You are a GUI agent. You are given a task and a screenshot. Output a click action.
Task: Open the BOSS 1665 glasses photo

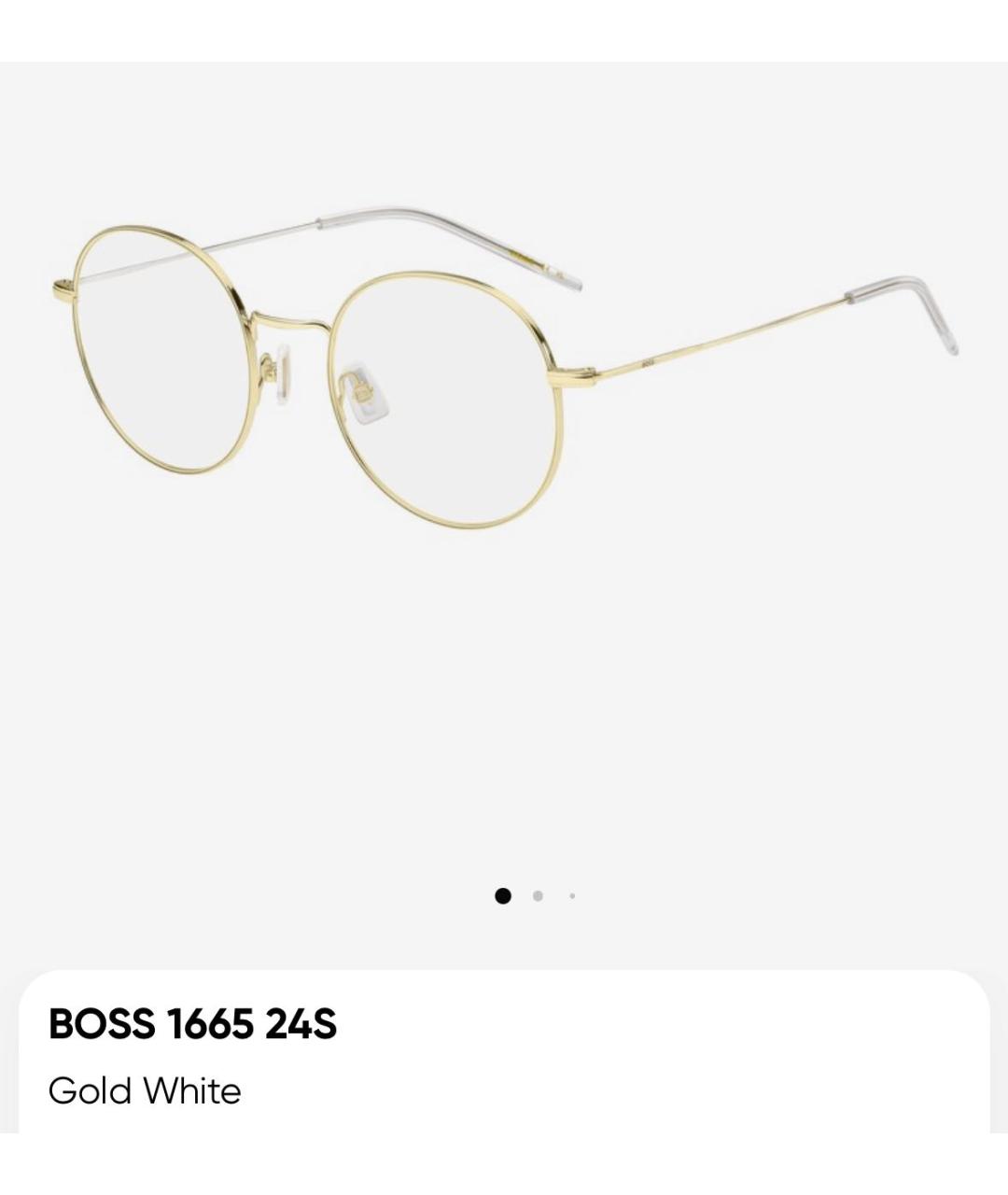click(504, 373)
